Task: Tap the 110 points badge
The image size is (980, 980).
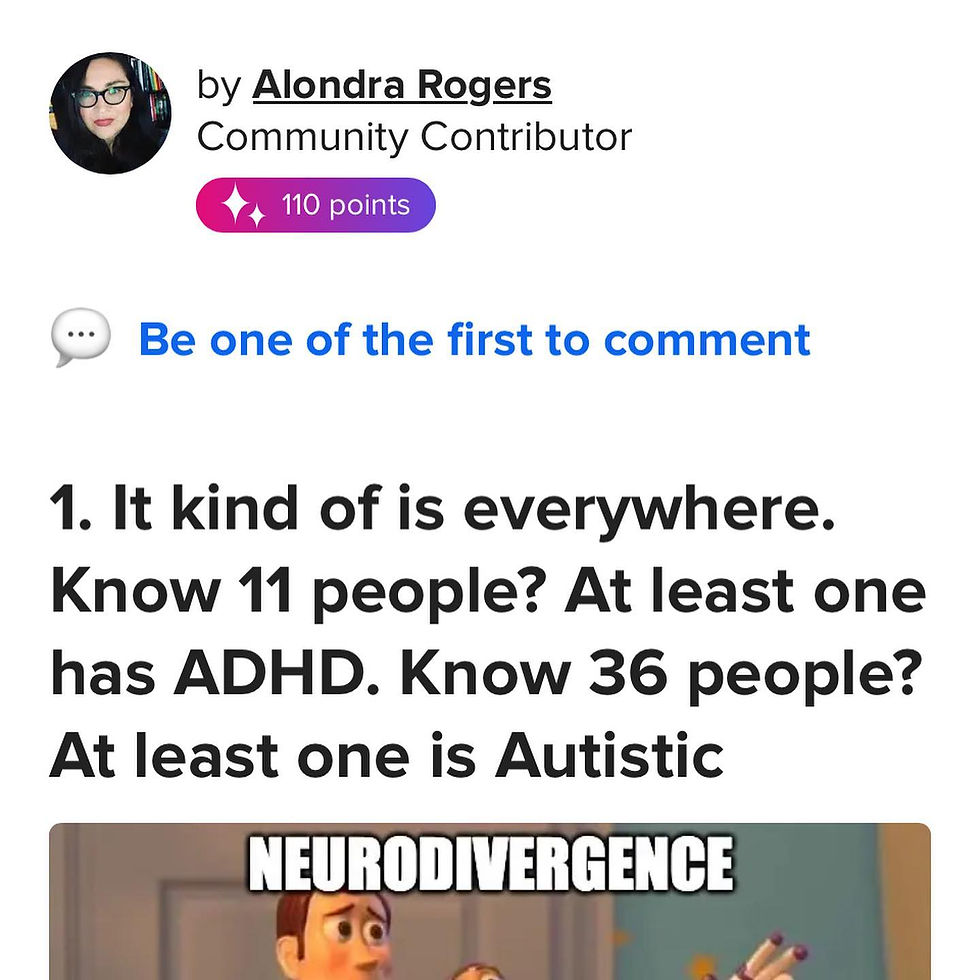Action: [x=316, y=205]
